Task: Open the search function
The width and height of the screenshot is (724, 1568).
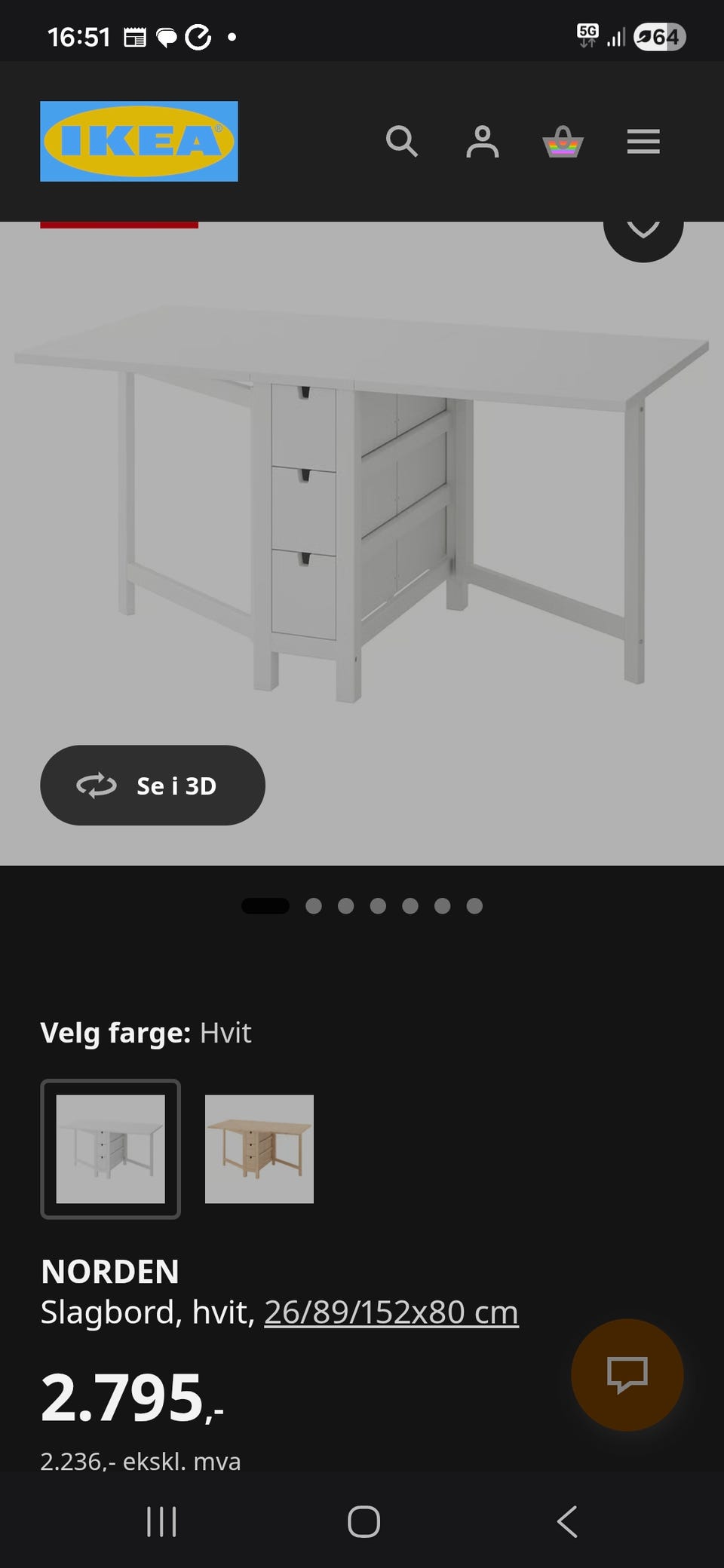Action: pos(402,142)
